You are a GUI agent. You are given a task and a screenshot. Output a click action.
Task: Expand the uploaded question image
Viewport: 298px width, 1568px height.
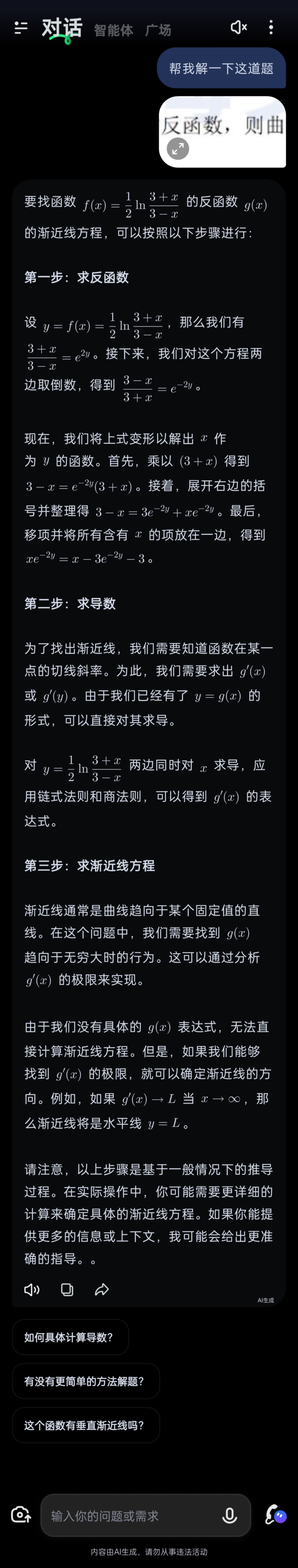[x=178, y=149]
